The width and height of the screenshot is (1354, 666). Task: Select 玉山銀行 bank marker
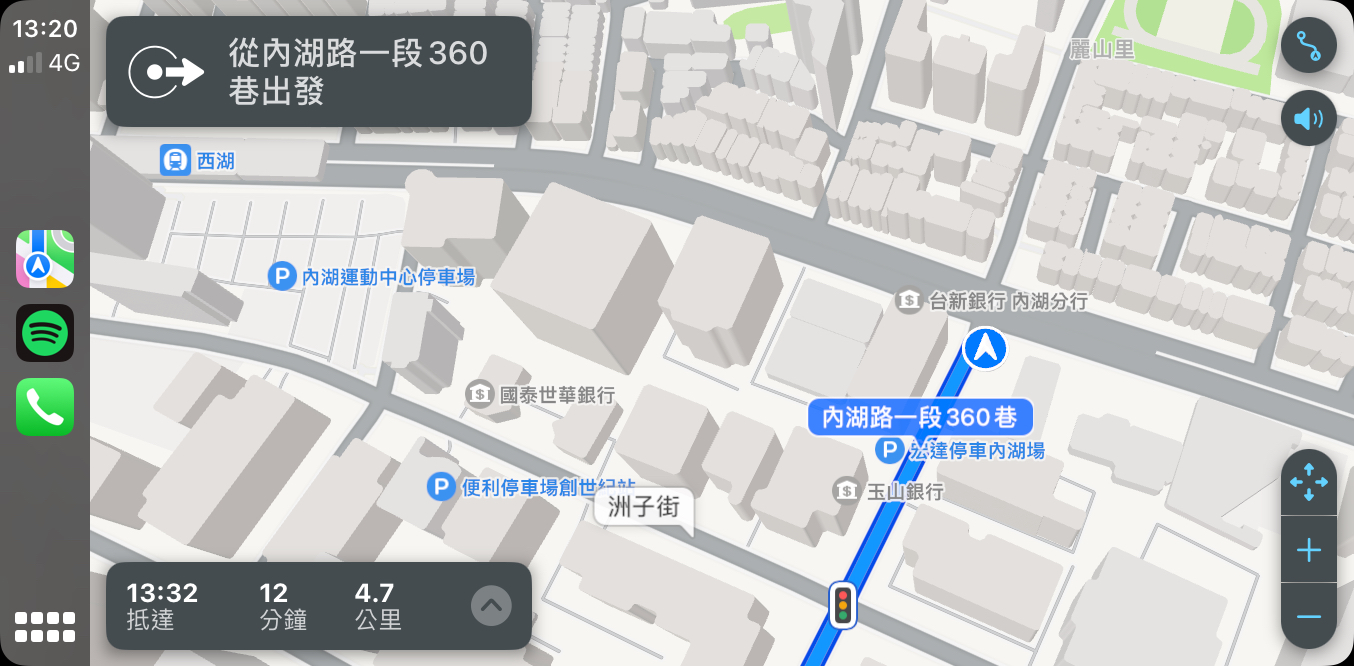[x=847, y=491]
